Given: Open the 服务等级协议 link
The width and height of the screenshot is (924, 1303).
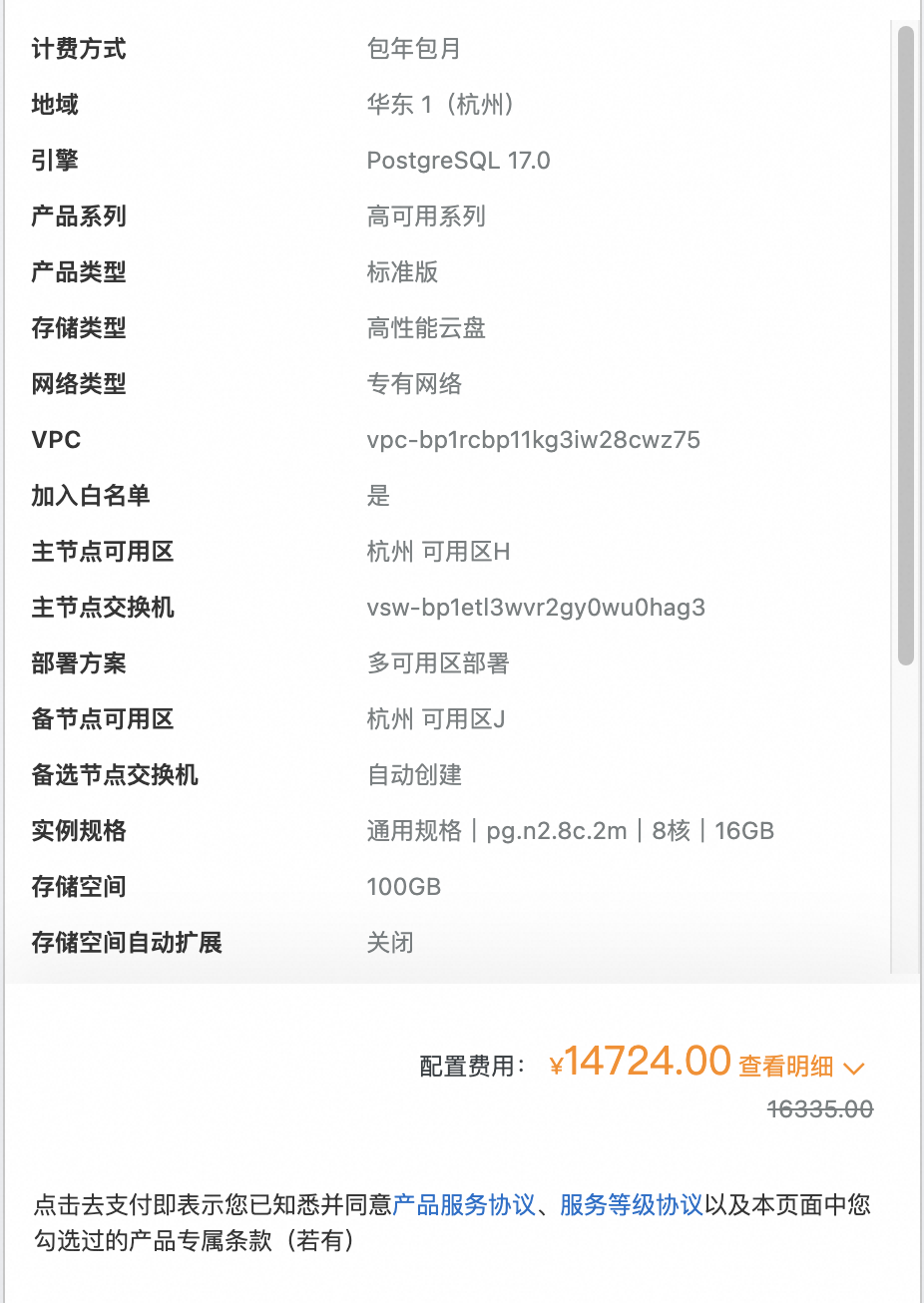Looking at the screenshot, I should point(631,1205).
